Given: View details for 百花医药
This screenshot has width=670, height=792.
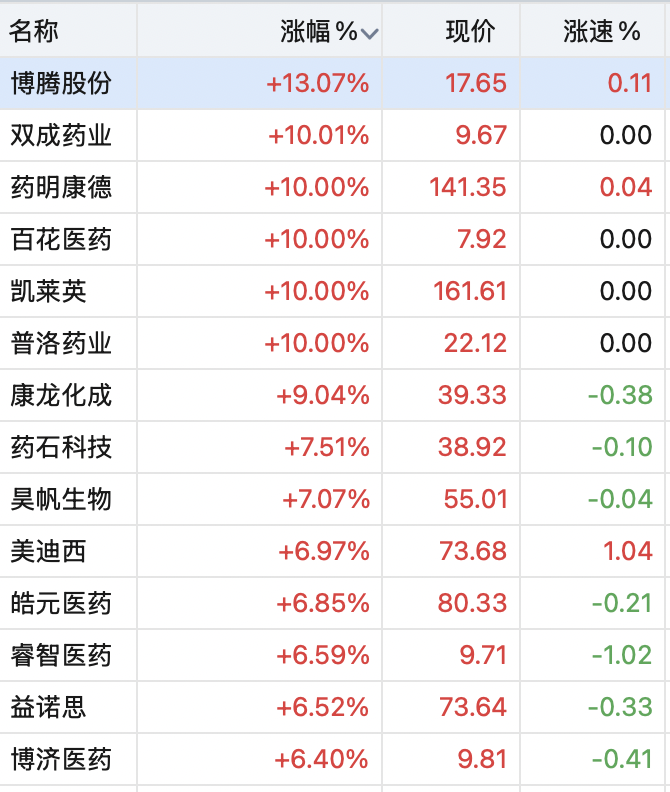Looking at the screenshot, I should [x=332, y=239].
